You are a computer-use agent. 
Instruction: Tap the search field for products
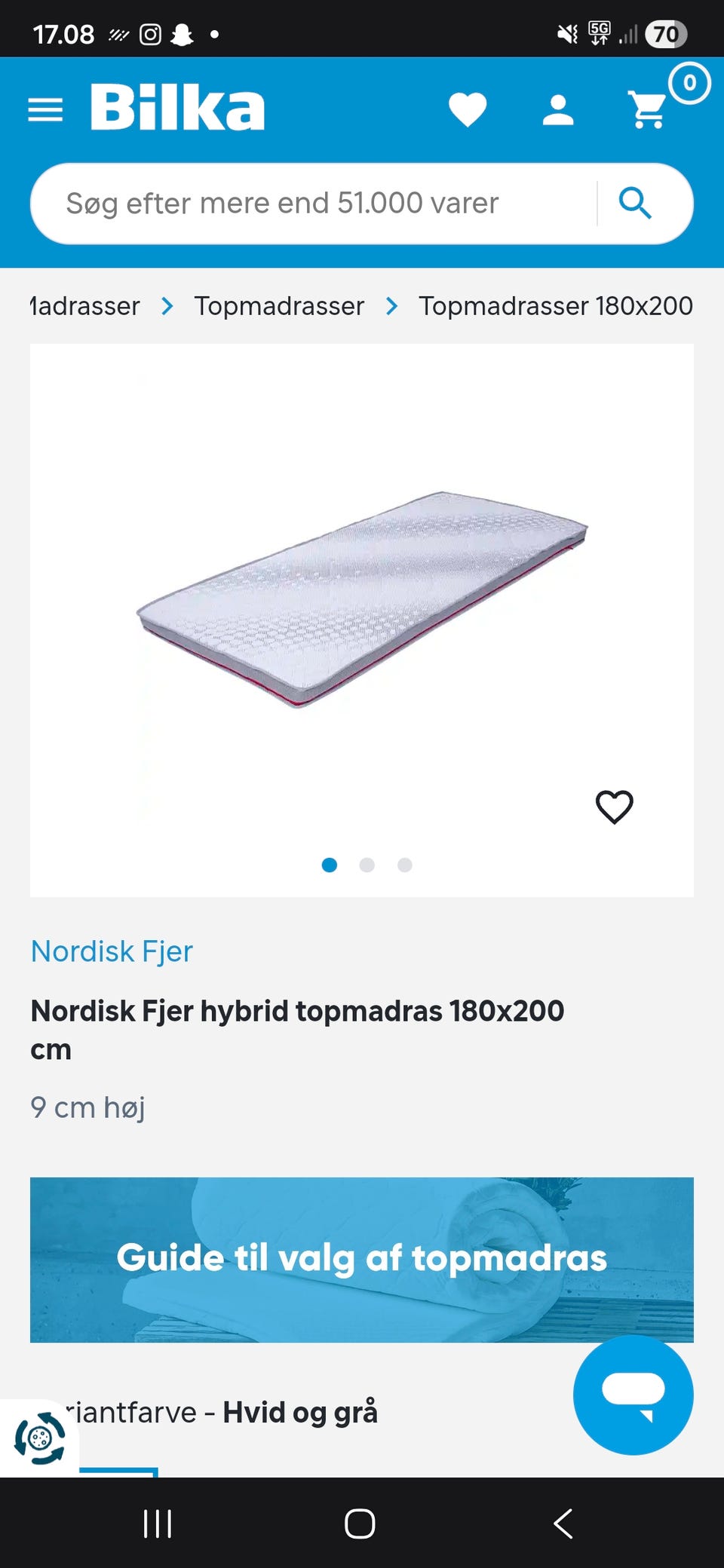[x=313, y=204]
